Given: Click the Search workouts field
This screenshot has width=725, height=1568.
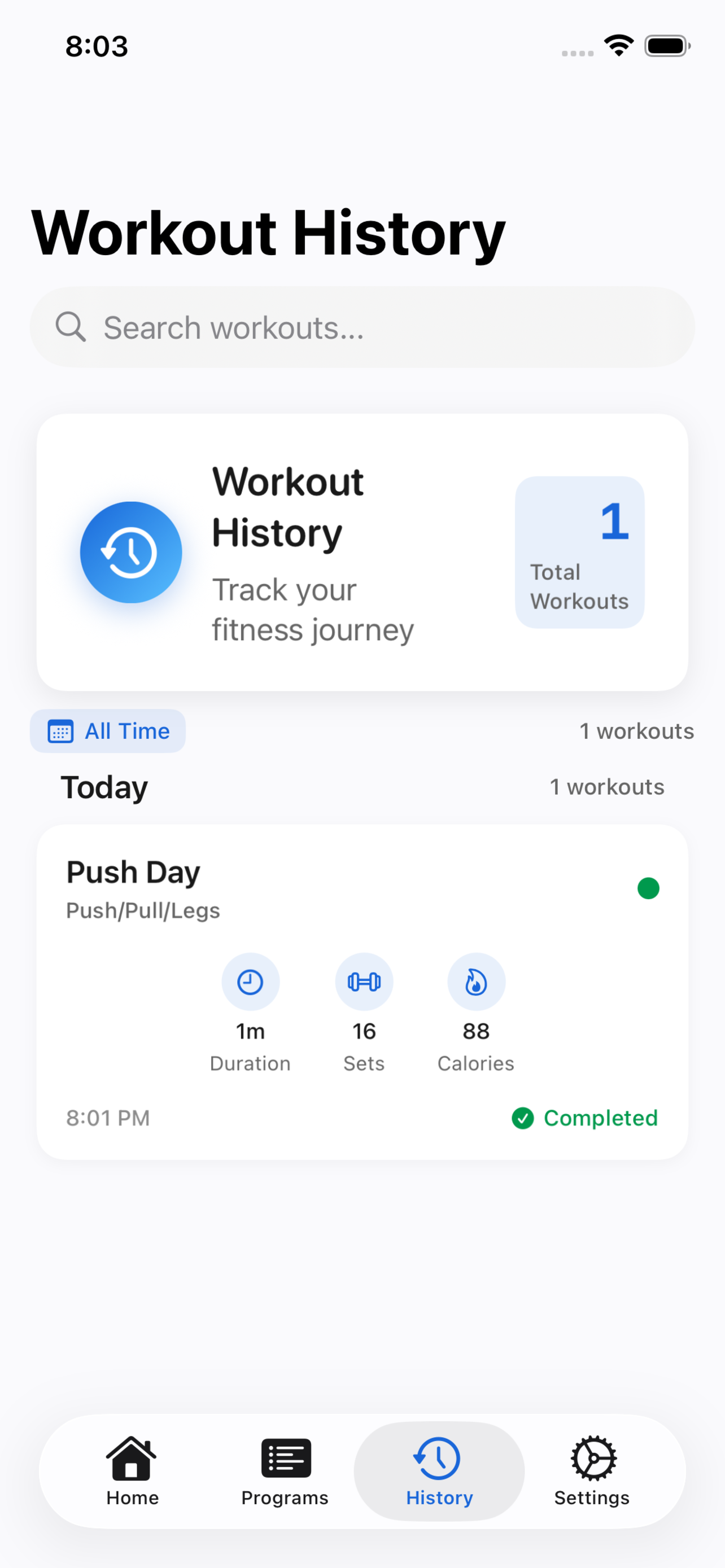Looking at the screenshot, I should (362, 327).
